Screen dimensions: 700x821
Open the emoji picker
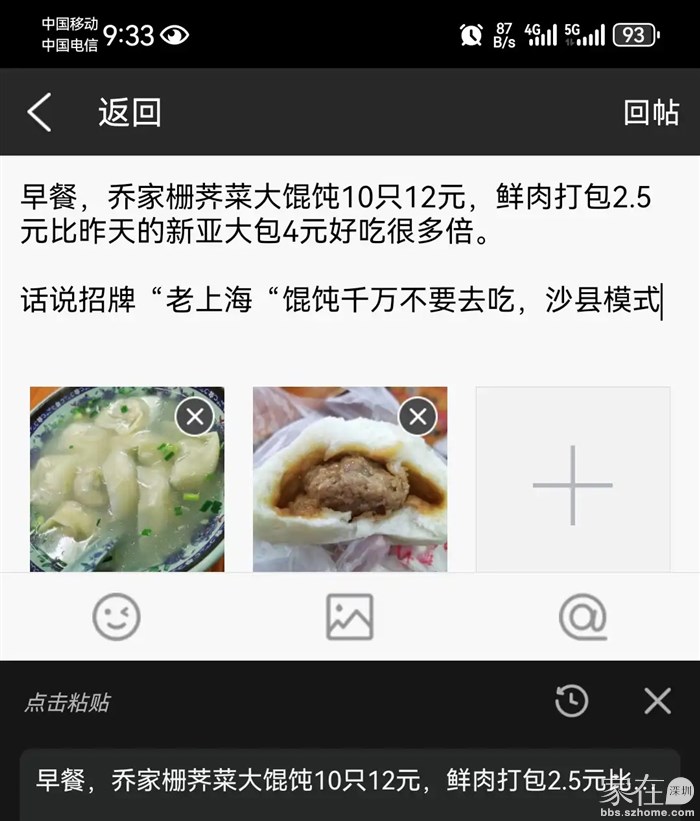click(x=117, y=617)
